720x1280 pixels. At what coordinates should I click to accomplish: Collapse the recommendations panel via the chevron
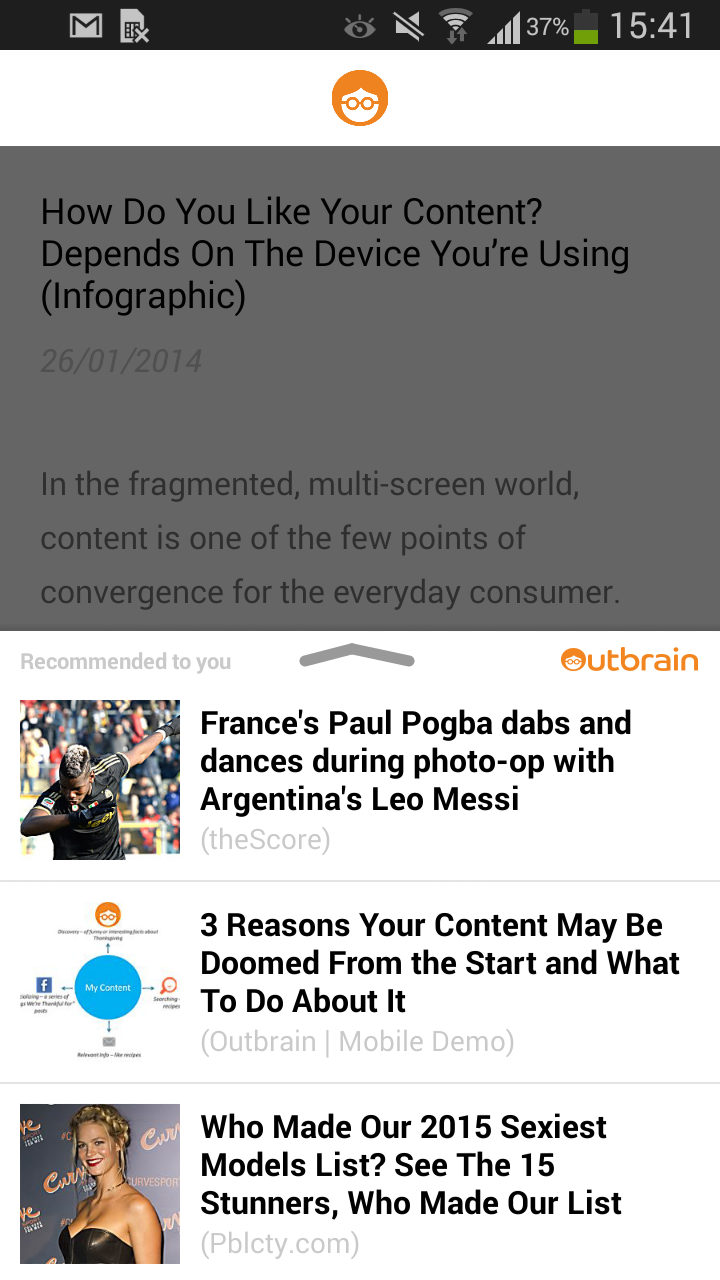click(356, 657)
